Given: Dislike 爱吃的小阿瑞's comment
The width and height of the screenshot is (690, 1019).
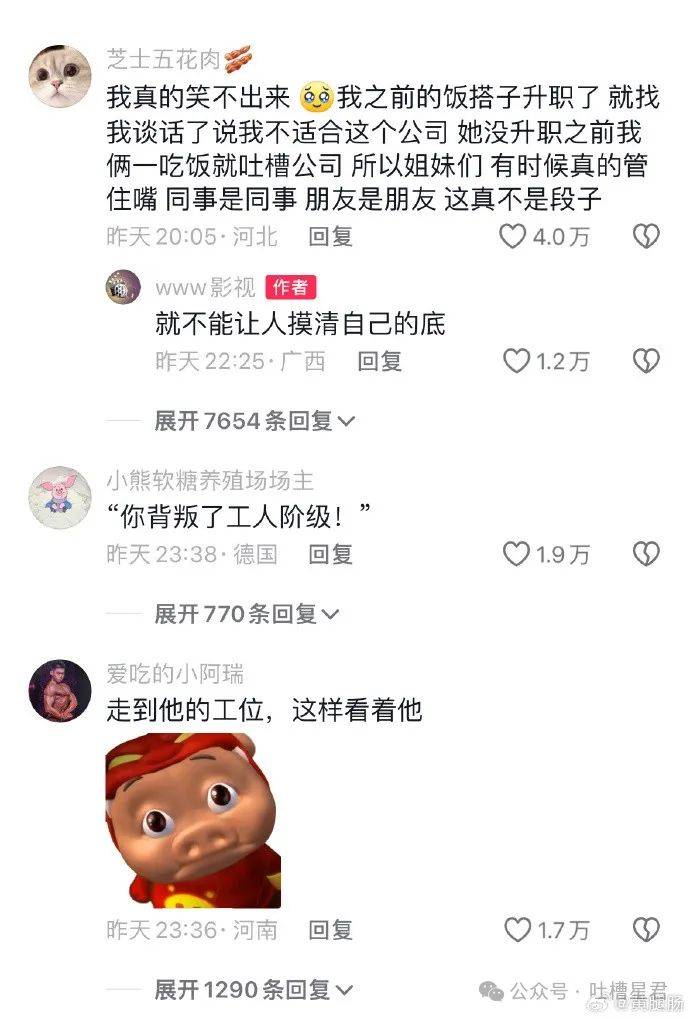Looking at the screenshot, I should 647,930.
